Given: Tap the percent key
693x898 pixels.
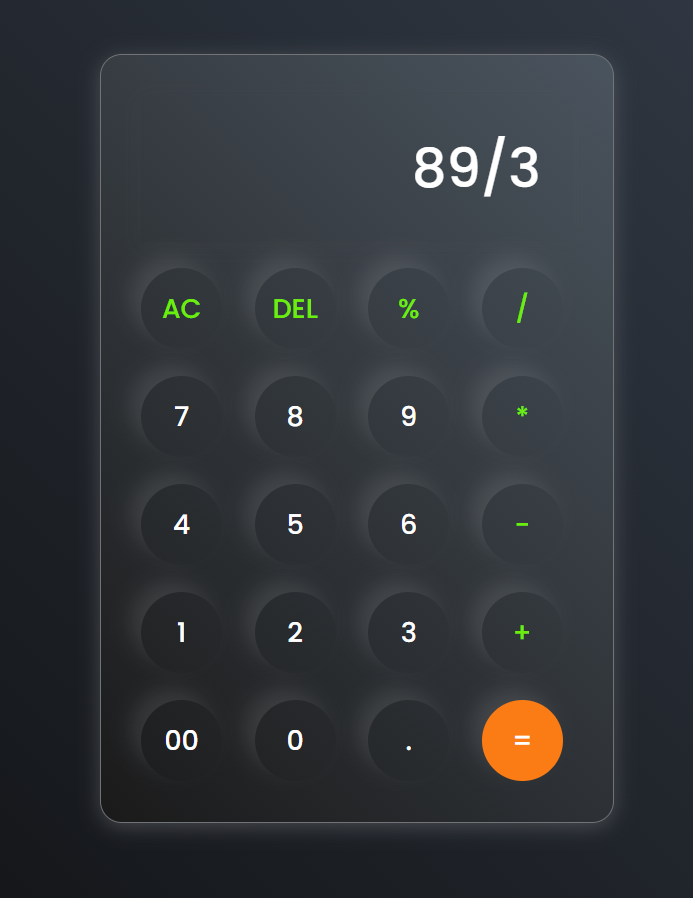Looking at the screenshot, I should 408,309.
